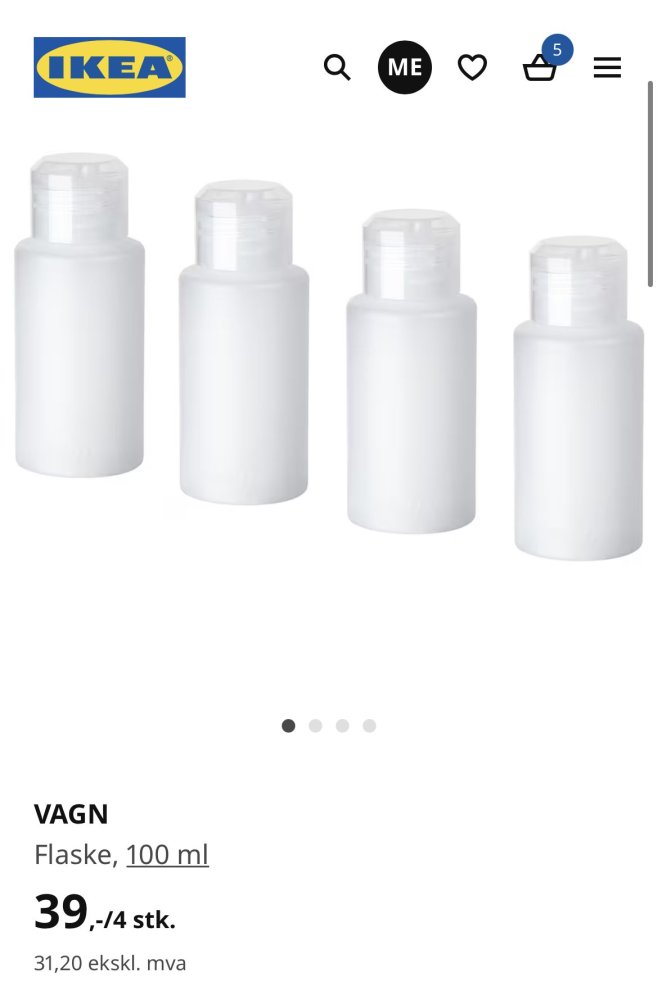Image resolution: width=658 pixels, height=1000 pixels.
Task: Open the search icon
Action: coord(337,68)
